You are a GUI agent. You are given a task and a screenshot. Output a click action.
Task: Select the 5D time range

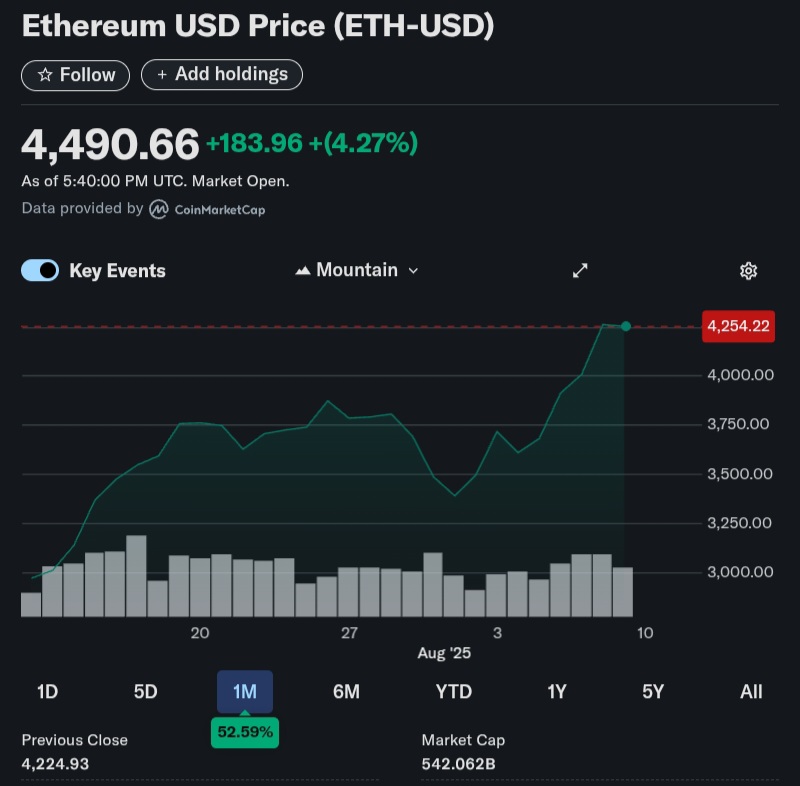click(x=146, y=692)
